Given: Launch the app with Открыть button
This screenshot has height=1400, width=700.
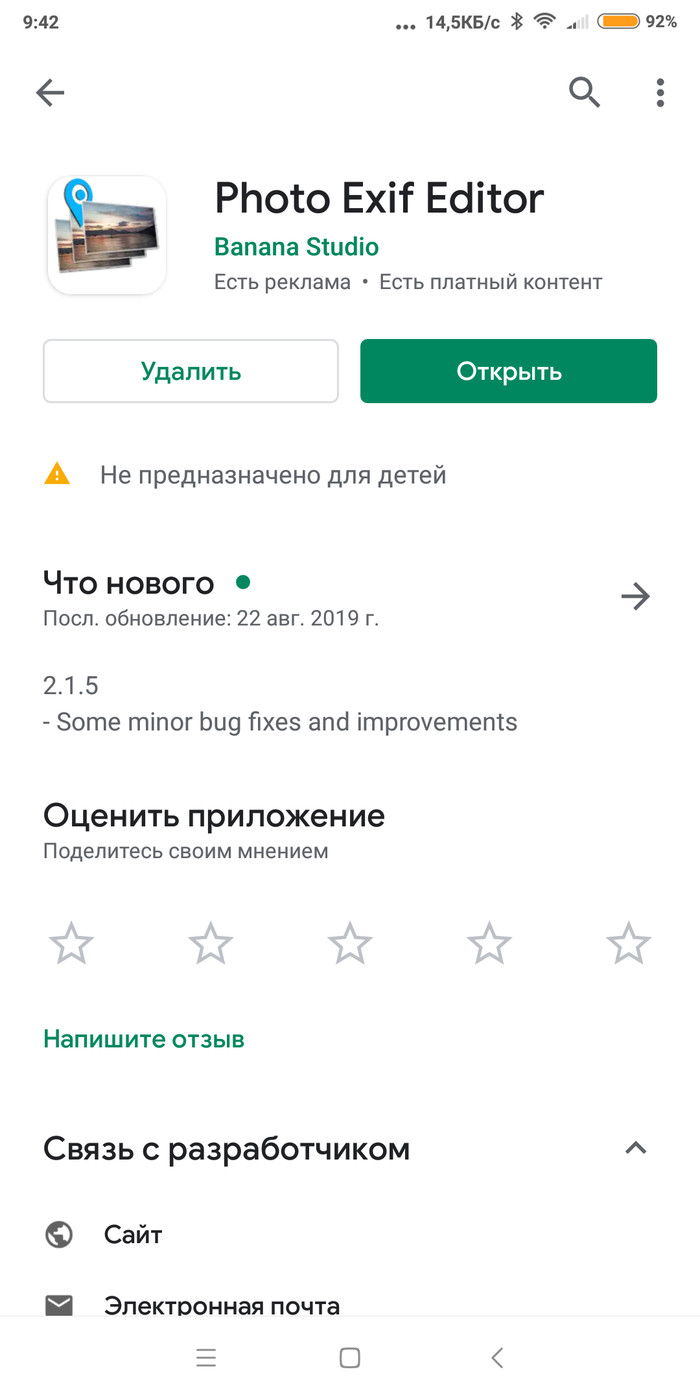Looking at the screenshot, I should [x=508, y=371].
